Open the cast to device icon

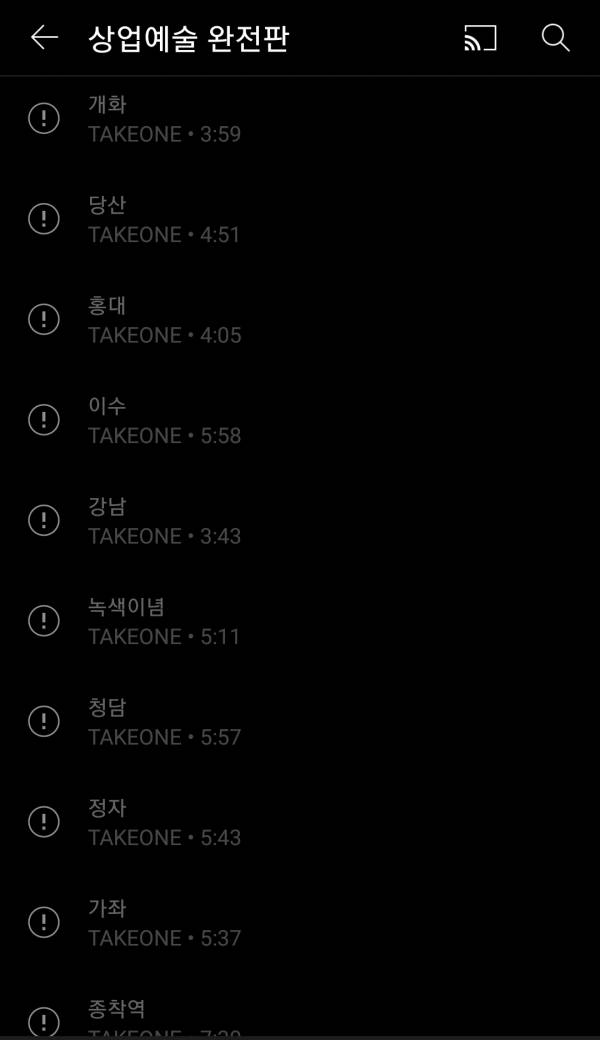pos(480,38)
